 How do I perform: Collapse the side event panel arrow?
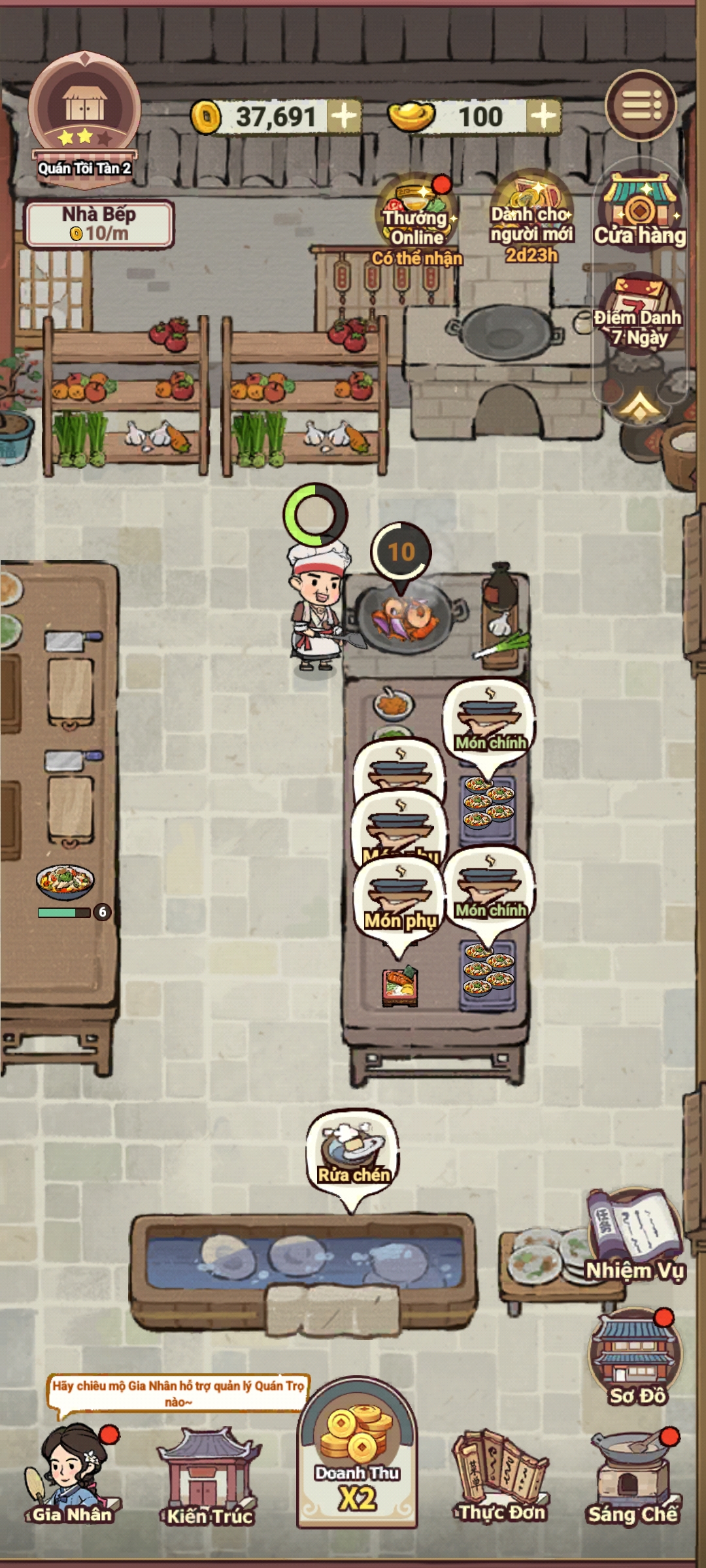coord(639,407)
